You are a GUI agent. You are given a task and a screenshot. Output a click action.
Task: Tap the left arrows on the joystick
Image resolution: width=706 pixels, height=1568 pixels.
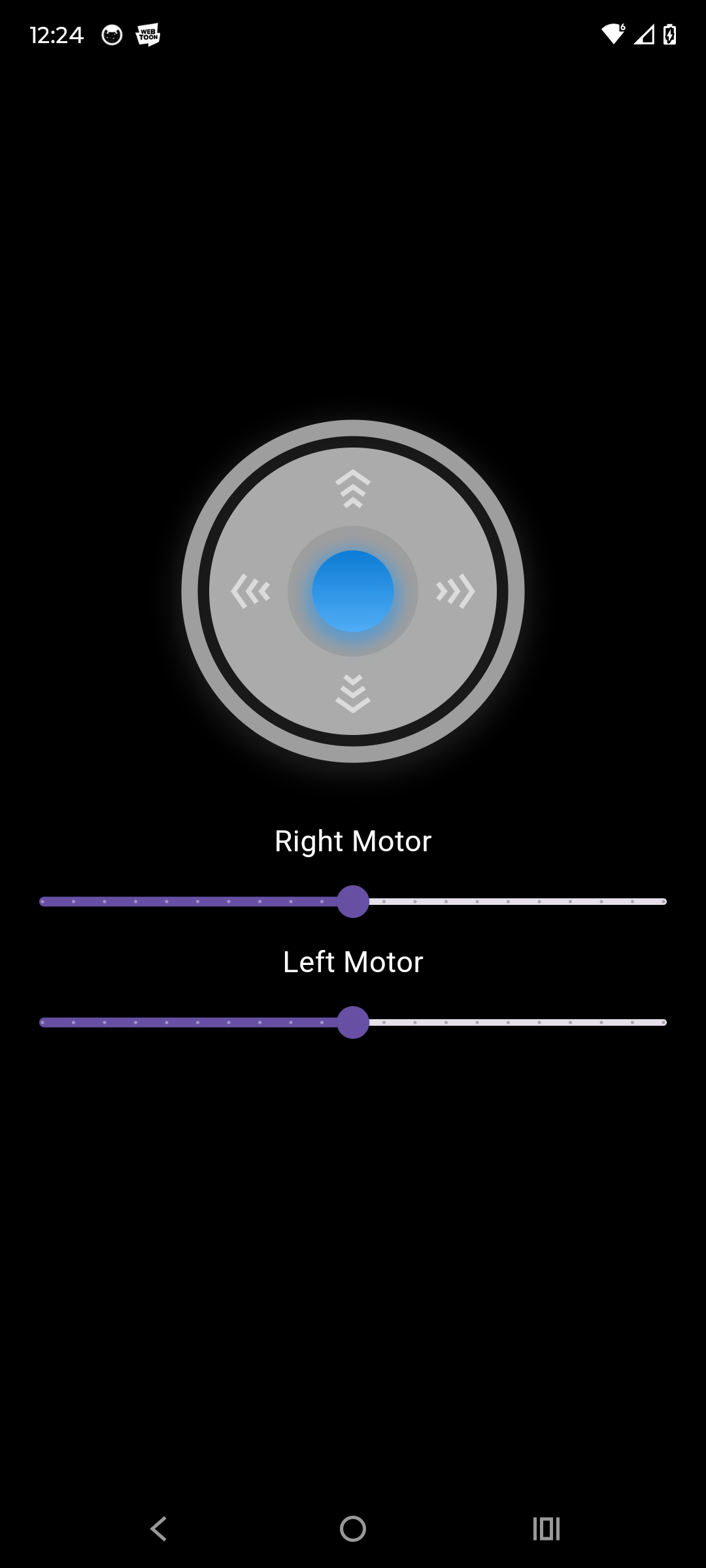click(250, 591)
